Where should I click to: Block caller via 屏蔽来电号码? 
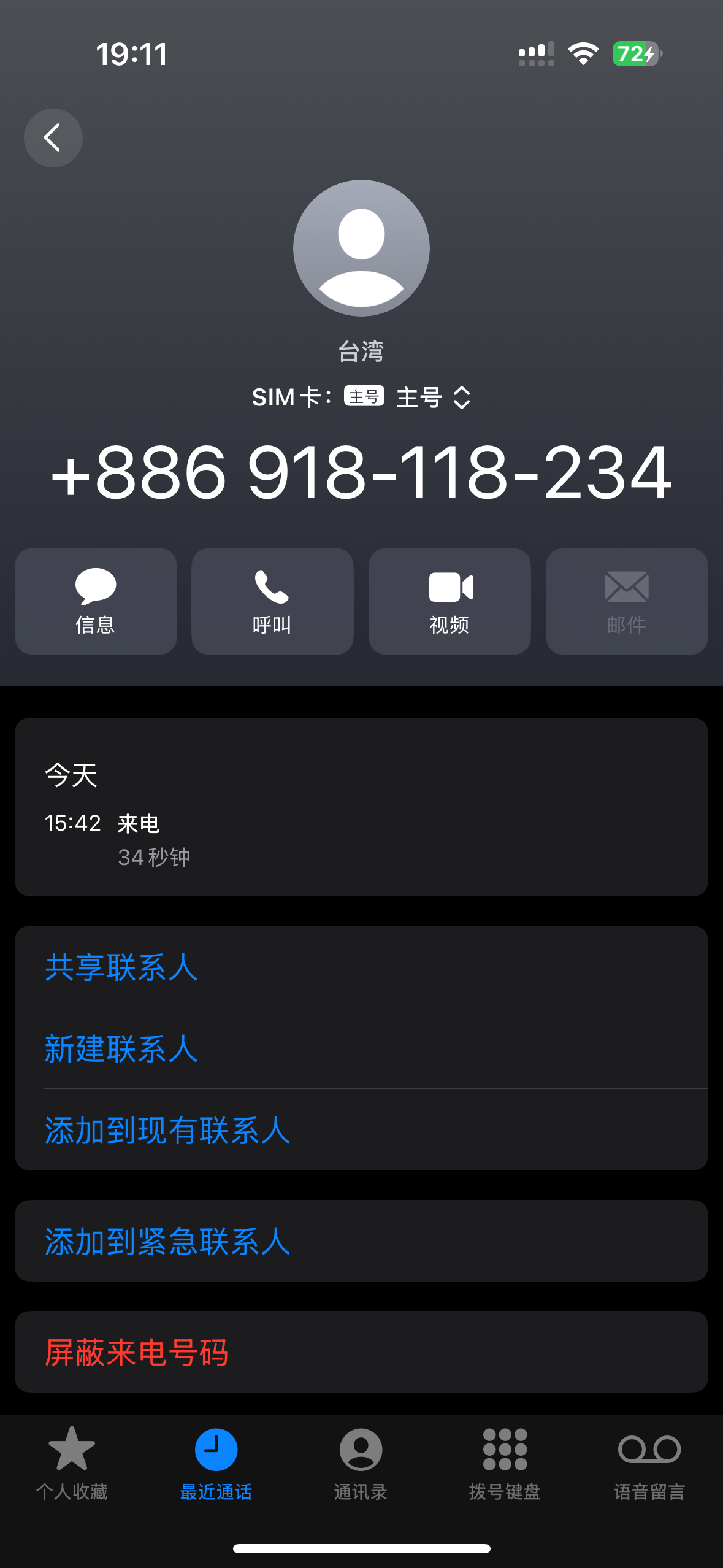pos(361,1352)
